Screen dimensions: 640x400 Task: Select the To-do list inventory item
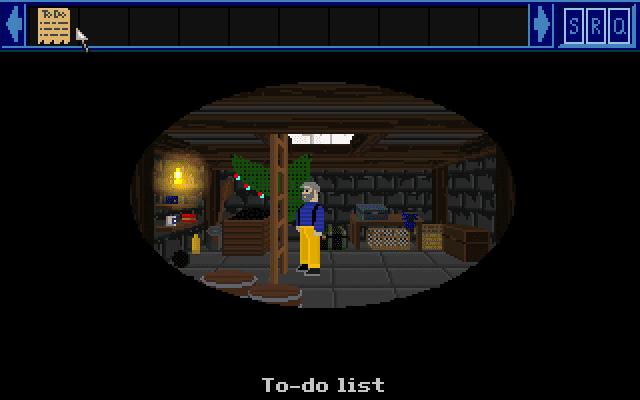click(x=53, y=25)
